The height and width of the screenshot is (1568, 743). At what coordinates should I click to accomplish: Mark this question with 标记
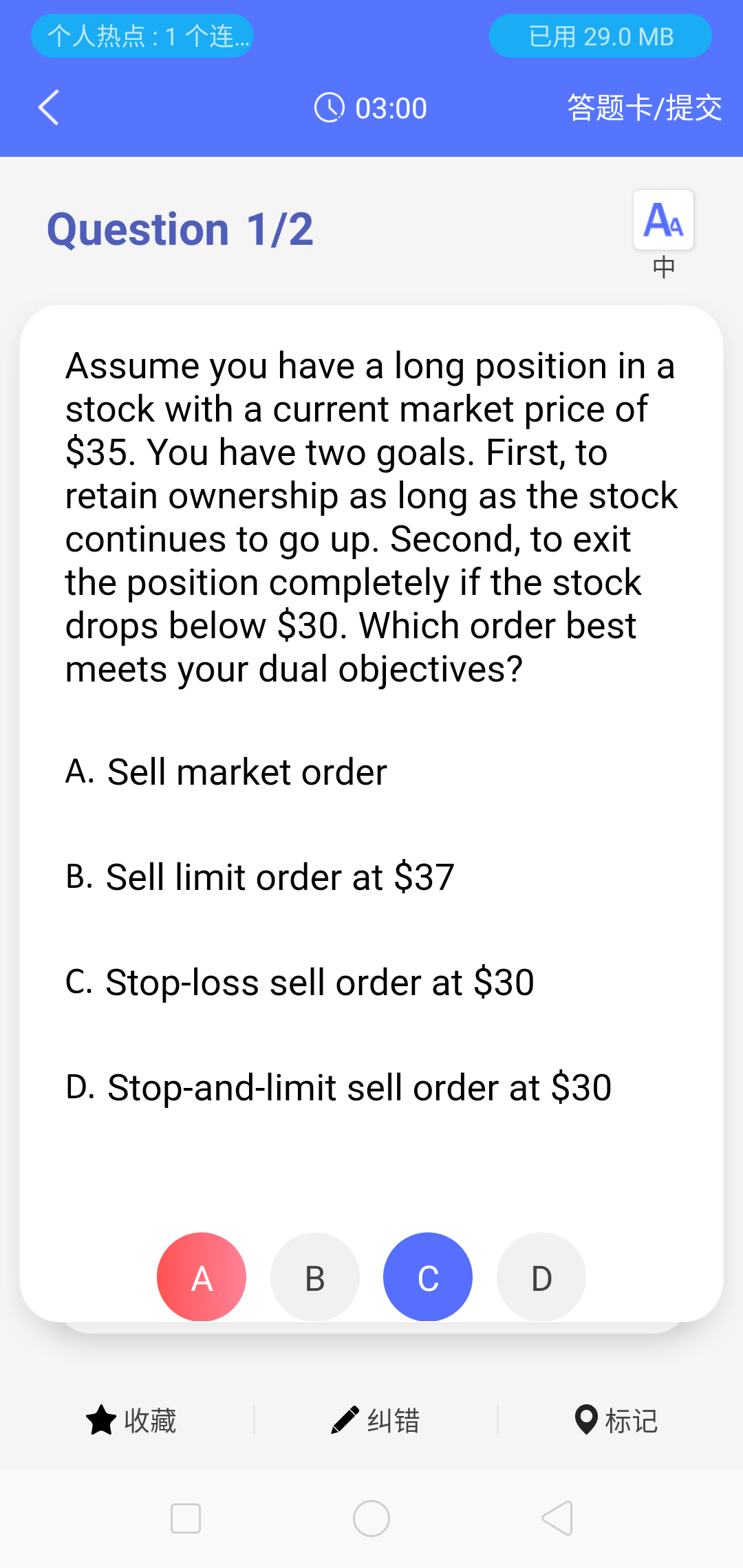[x=616, y=1420]
